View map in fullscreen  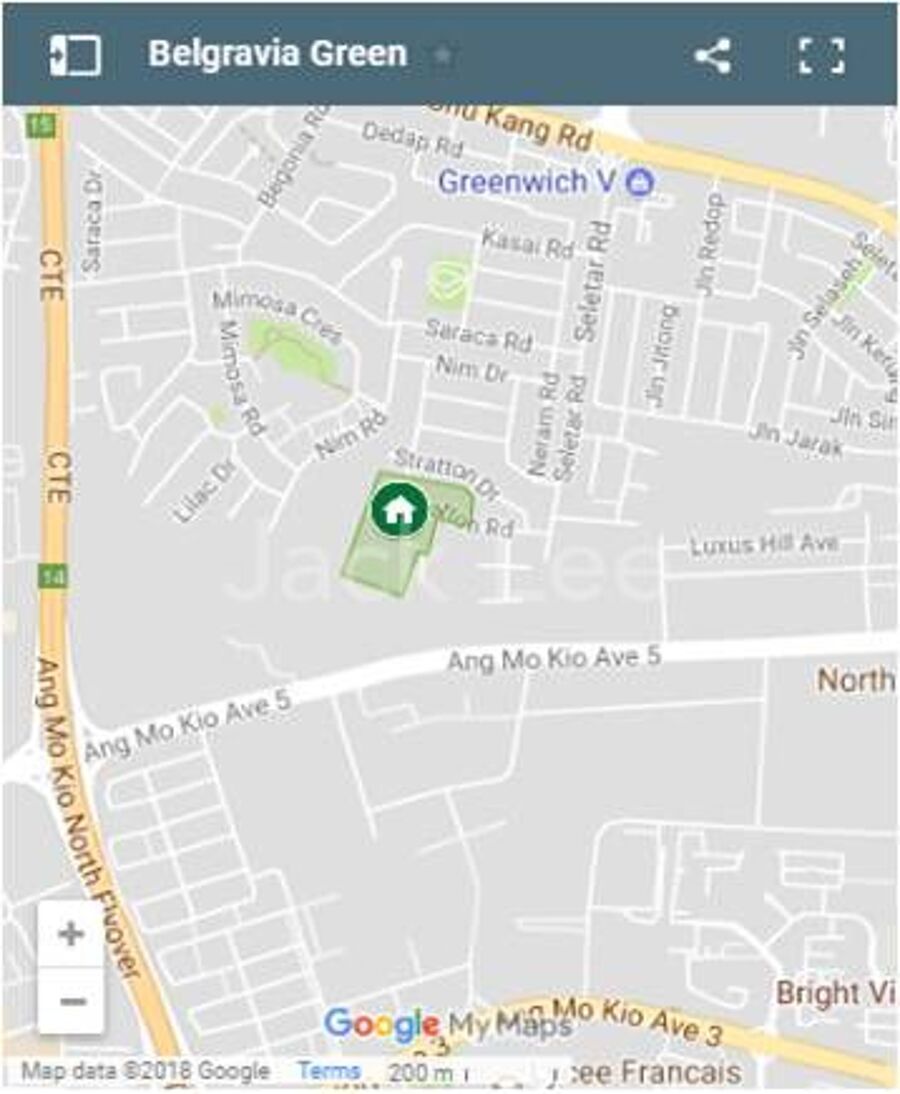822,55
